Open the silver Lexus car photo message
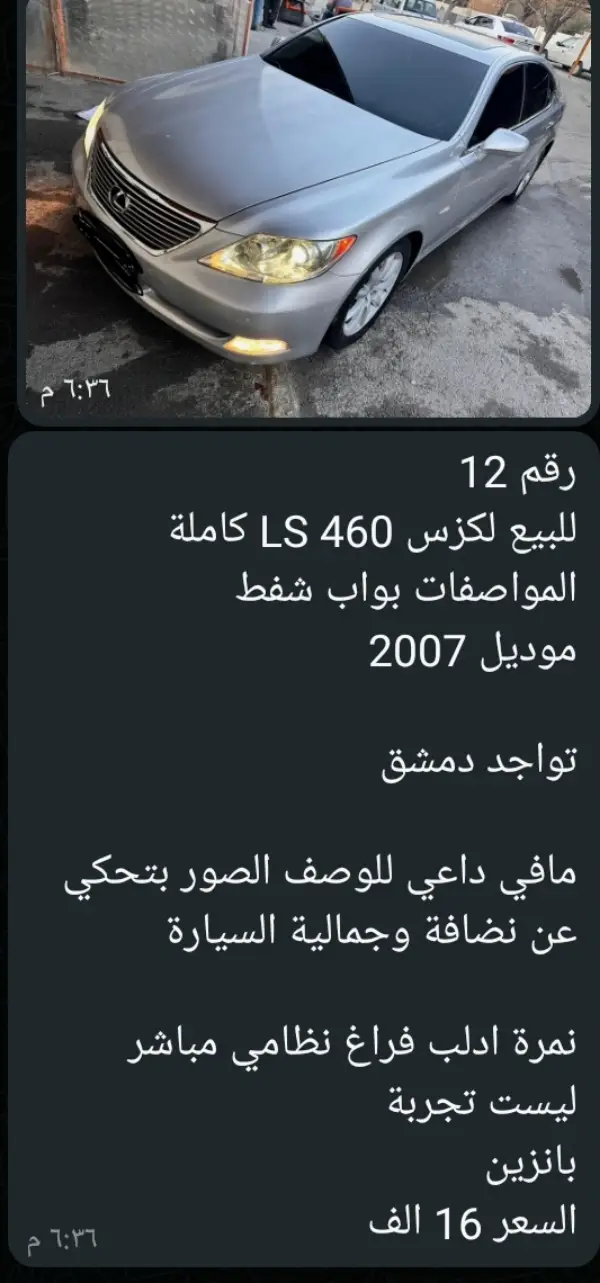Screen dimensions: 600x1283 [x=308, y=208]
